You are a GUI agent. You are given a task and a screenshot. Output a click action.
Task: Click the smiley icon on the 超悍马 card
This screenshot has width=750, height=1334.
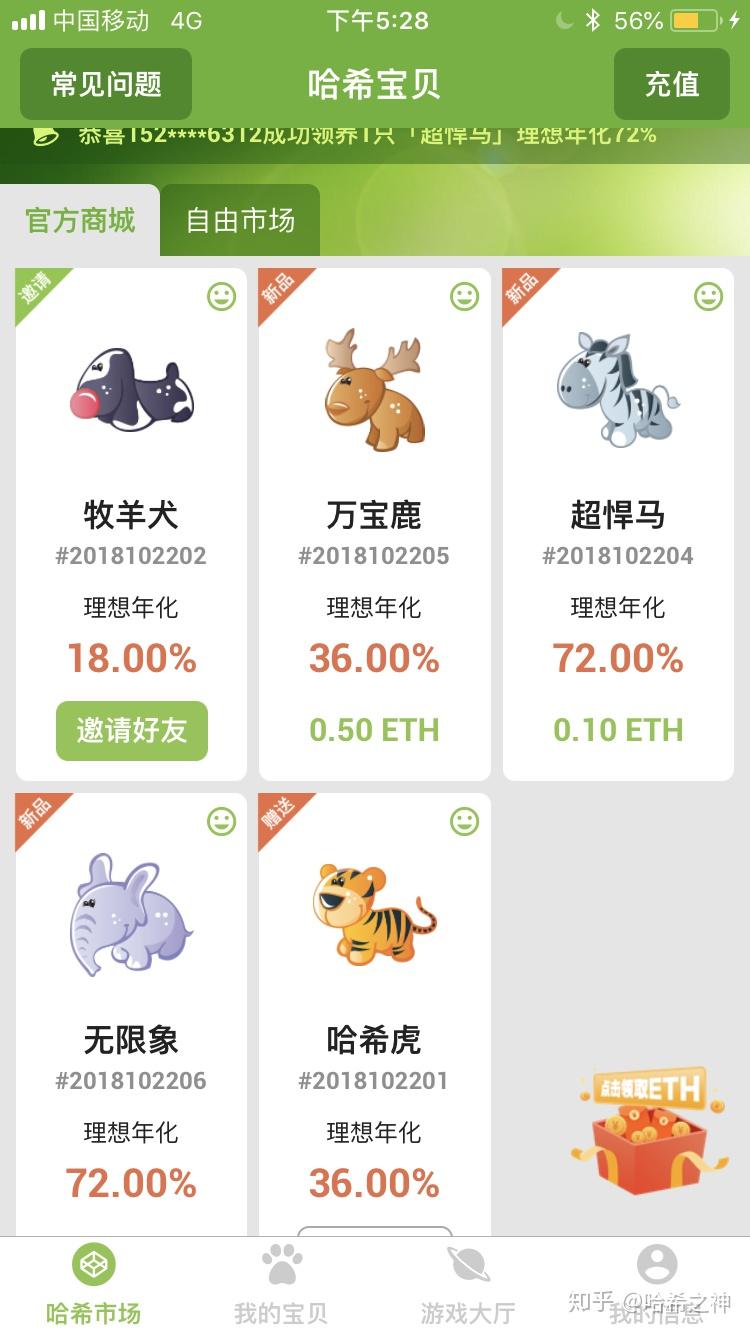[708, 297]
